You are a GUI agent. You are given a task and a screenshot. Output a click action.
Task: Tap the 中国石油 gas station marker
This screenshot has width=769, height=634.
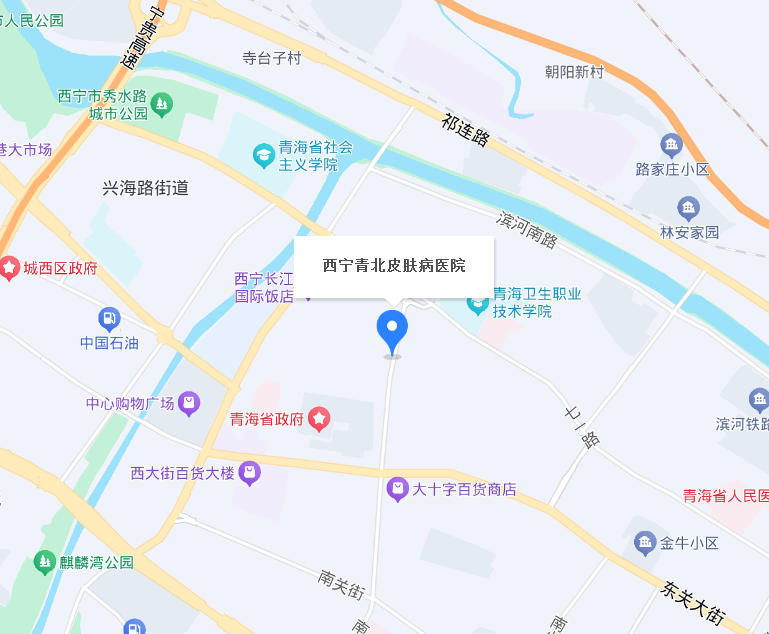108,320
